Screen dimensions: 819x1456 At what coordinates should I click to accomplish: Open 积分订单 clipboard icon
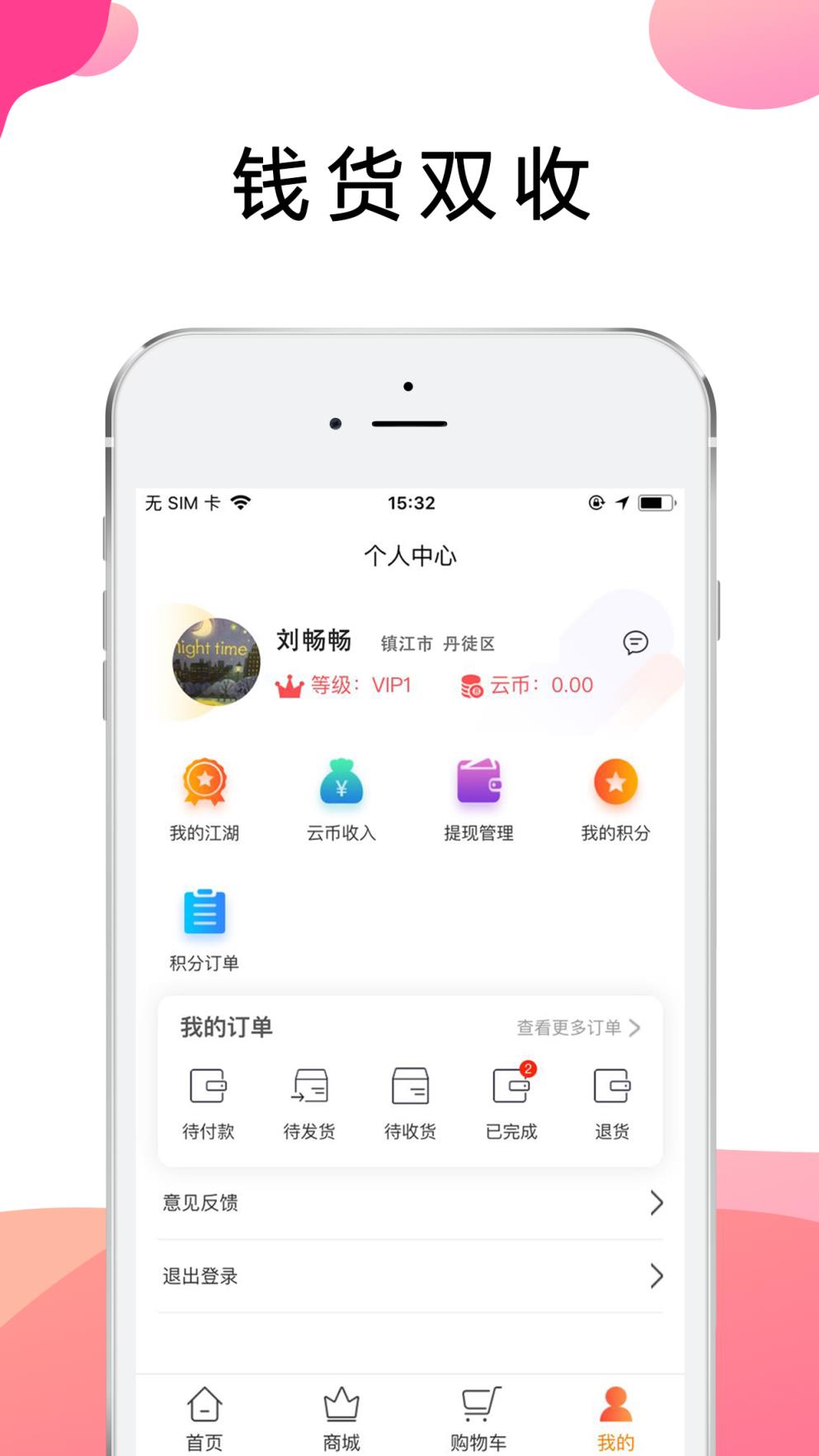(x=205, y=909)
